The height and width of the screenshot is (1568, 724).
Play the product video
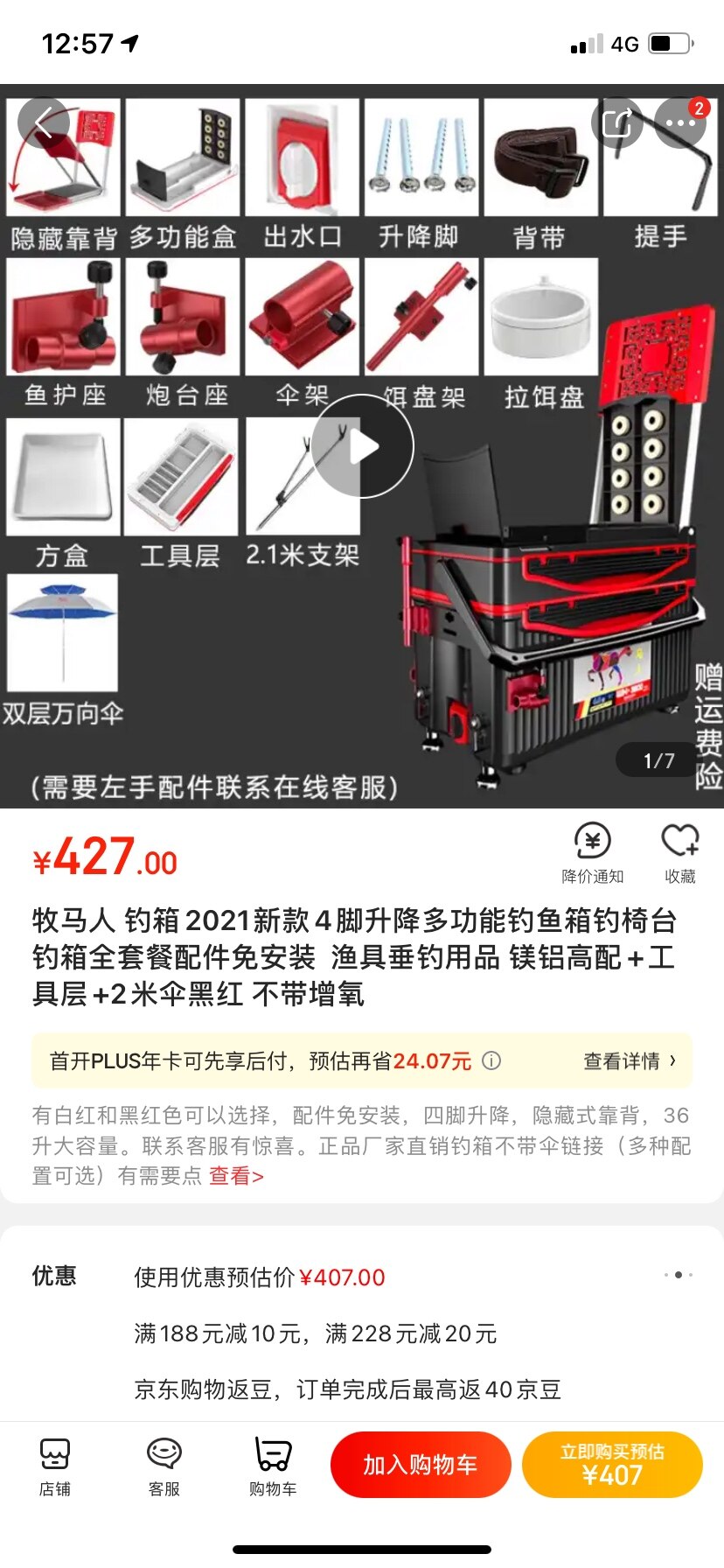point(362,446)
